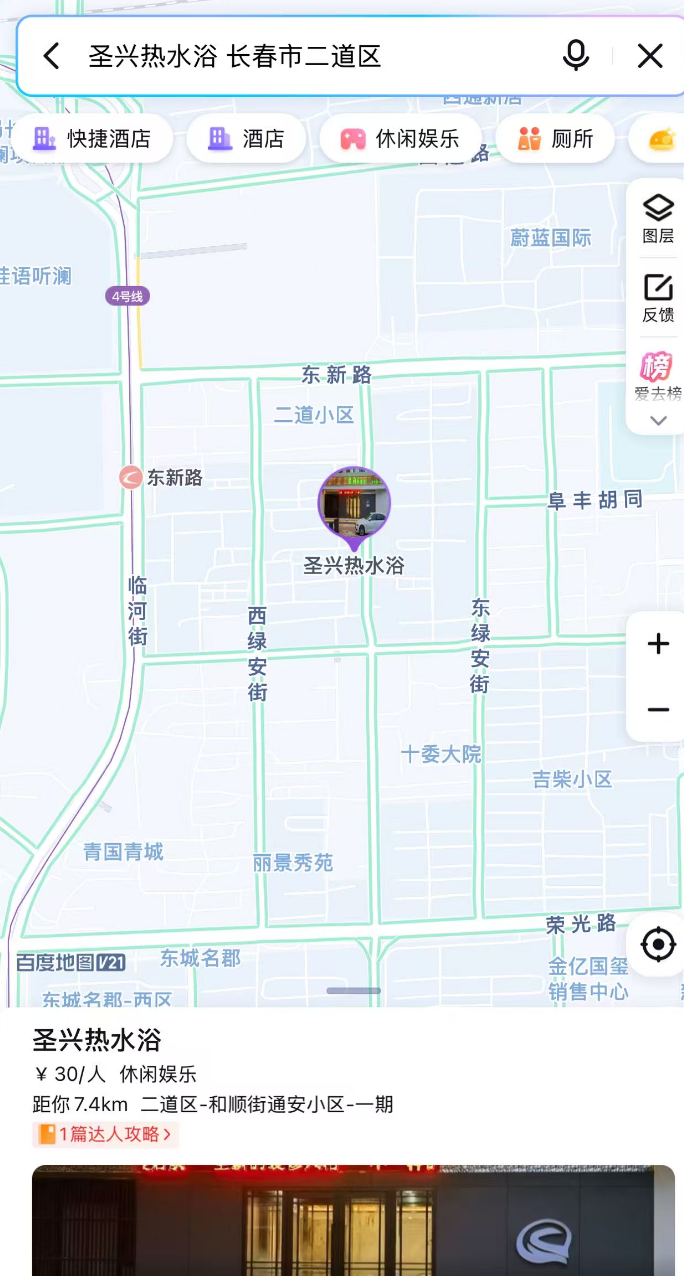684x1276 pixels.
Task: Tap the microphone for voice search
Action: (576, 56)
